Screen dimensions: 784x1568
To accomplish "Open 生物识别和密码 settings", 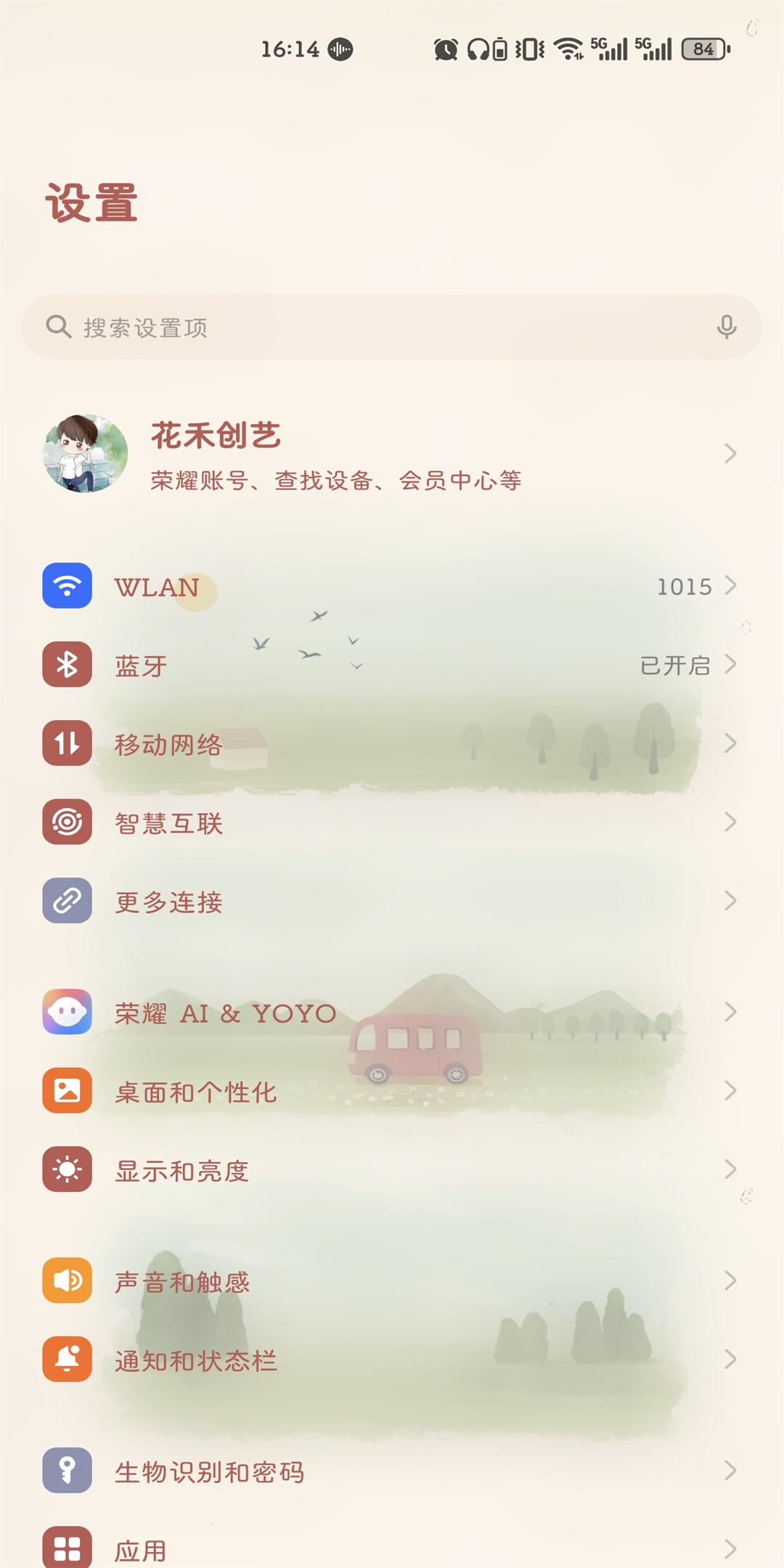I will click(x=392, y=1471).
